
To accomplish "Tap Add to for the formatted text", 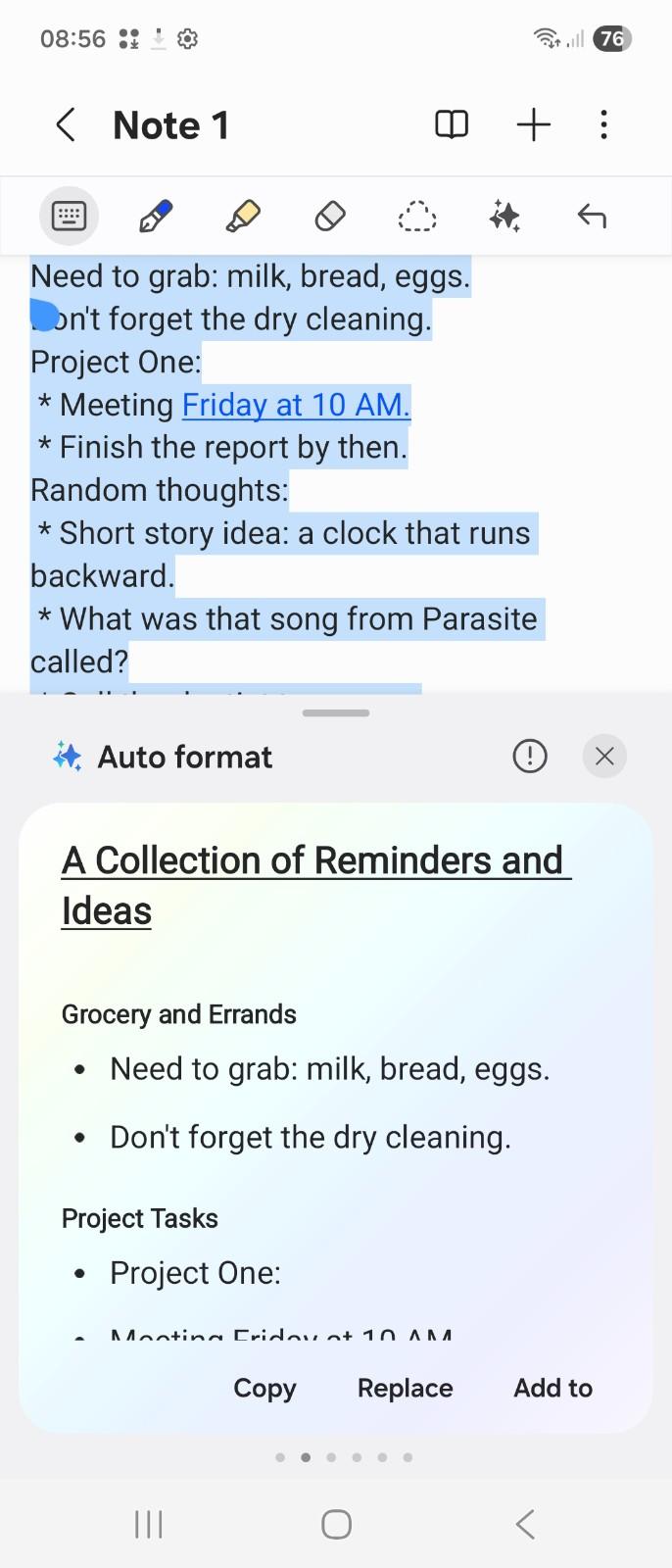I will pos(552,1388).
